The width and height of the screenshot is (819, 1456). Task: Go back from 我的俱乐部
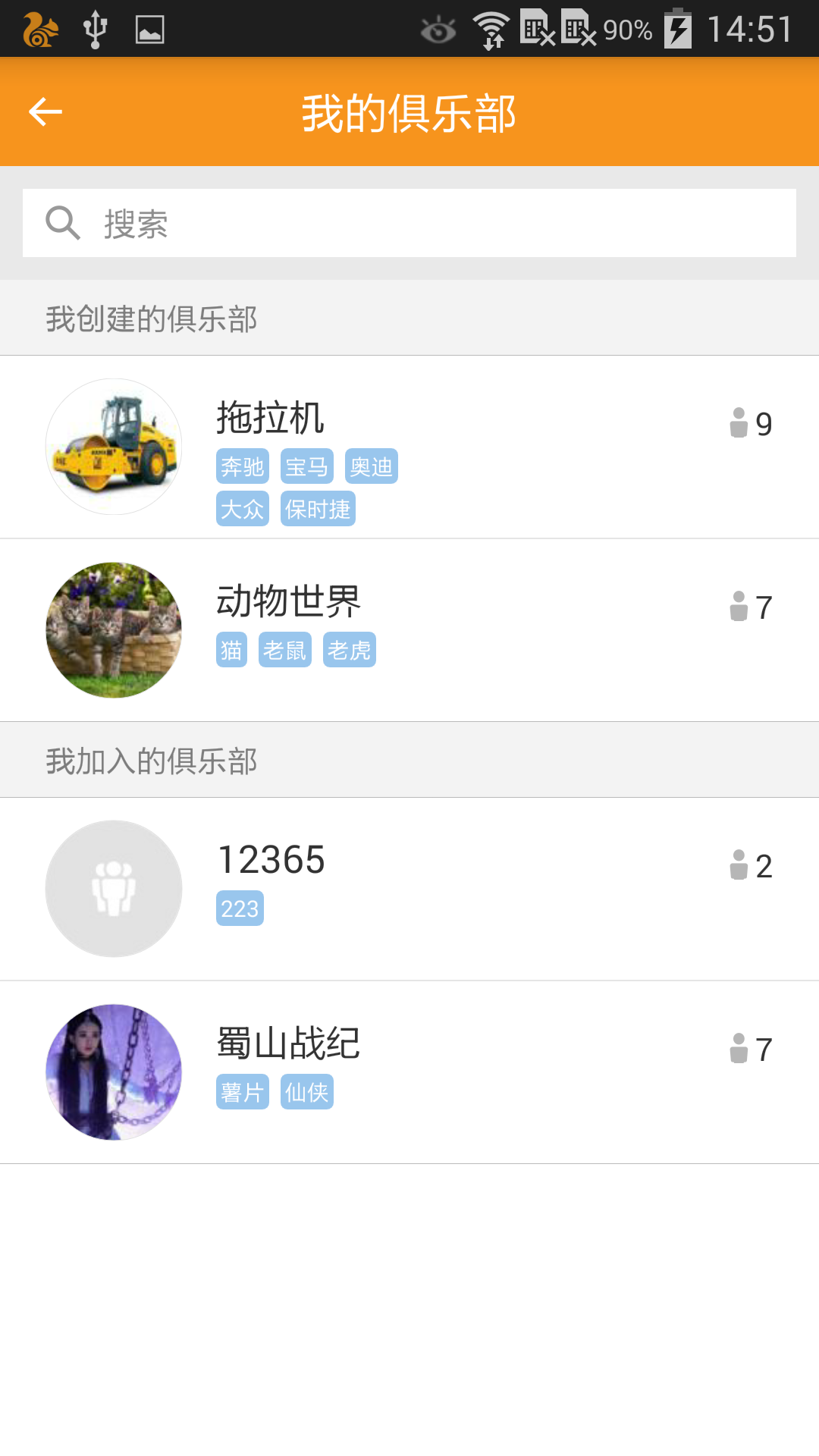coord(45,112)
